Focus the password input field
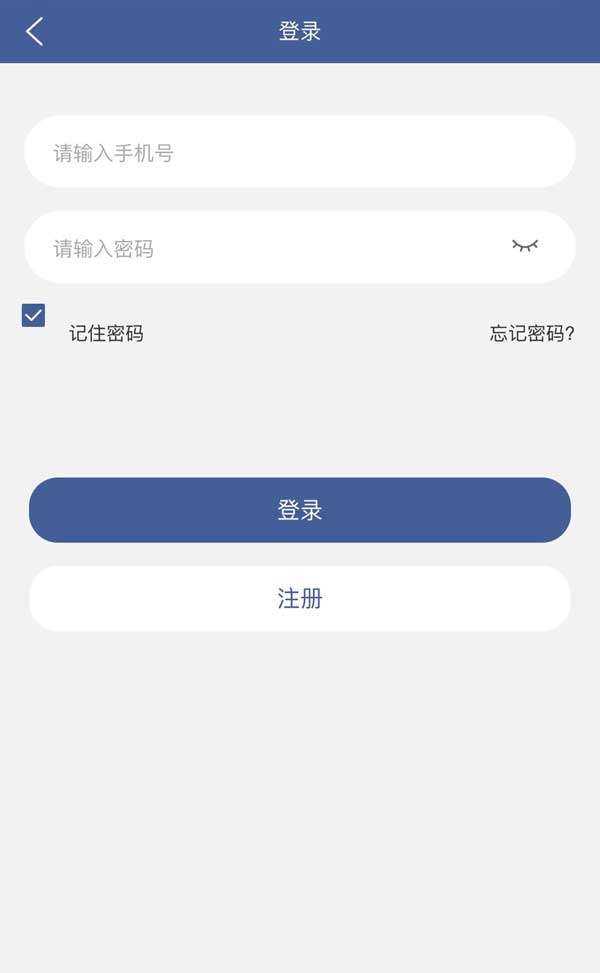This screenshot has height=973, width=600. pyautogui.click(x=300, y=248)
